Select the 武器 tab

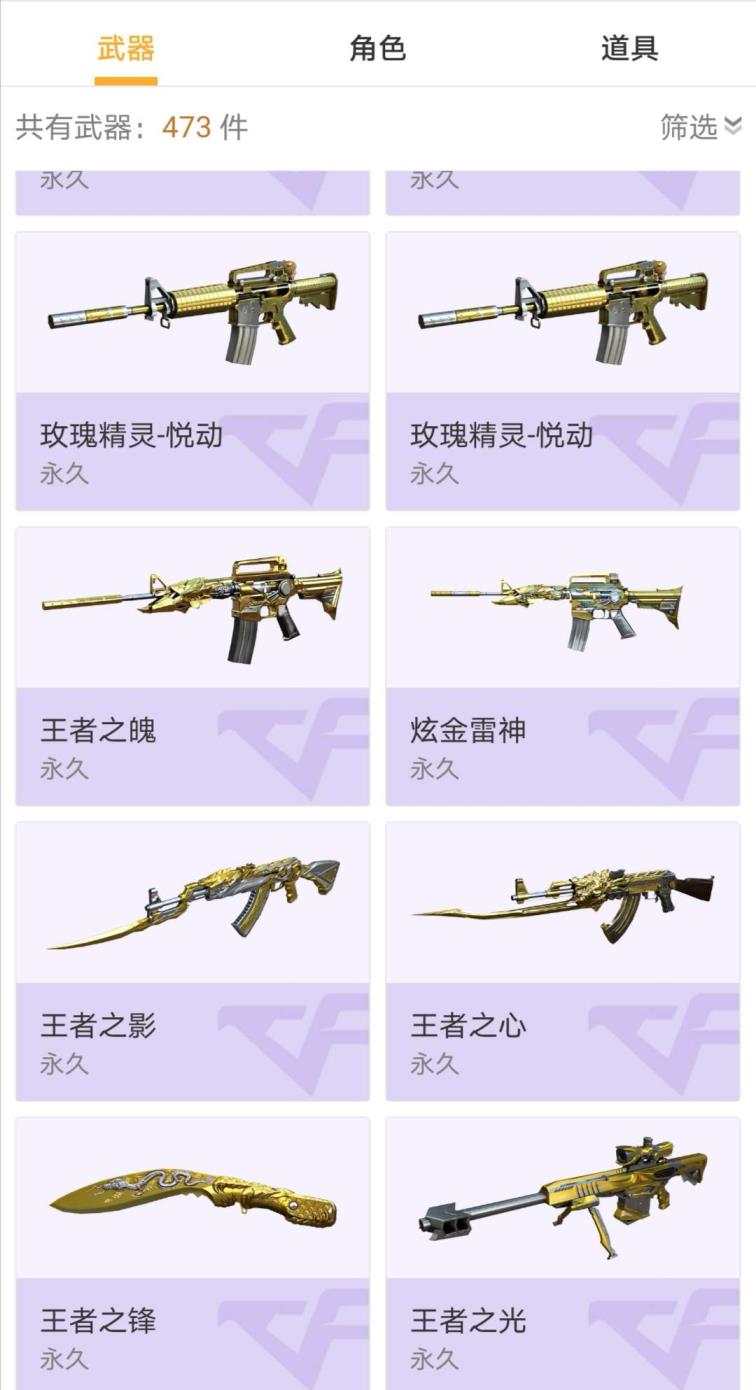click(126, 48)
